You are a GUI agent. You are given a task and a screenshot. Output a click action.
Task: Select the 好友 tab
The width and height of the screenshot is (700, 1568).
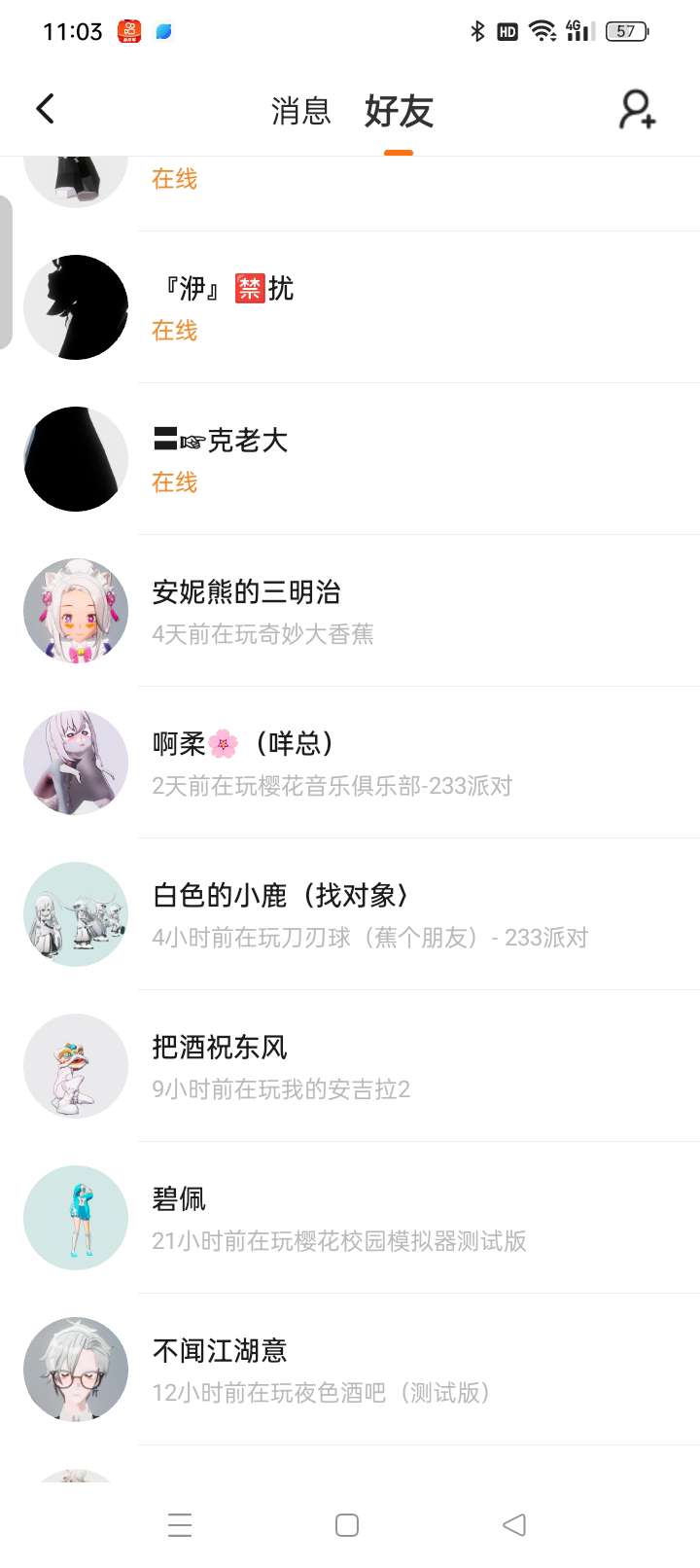pos(399,111)
